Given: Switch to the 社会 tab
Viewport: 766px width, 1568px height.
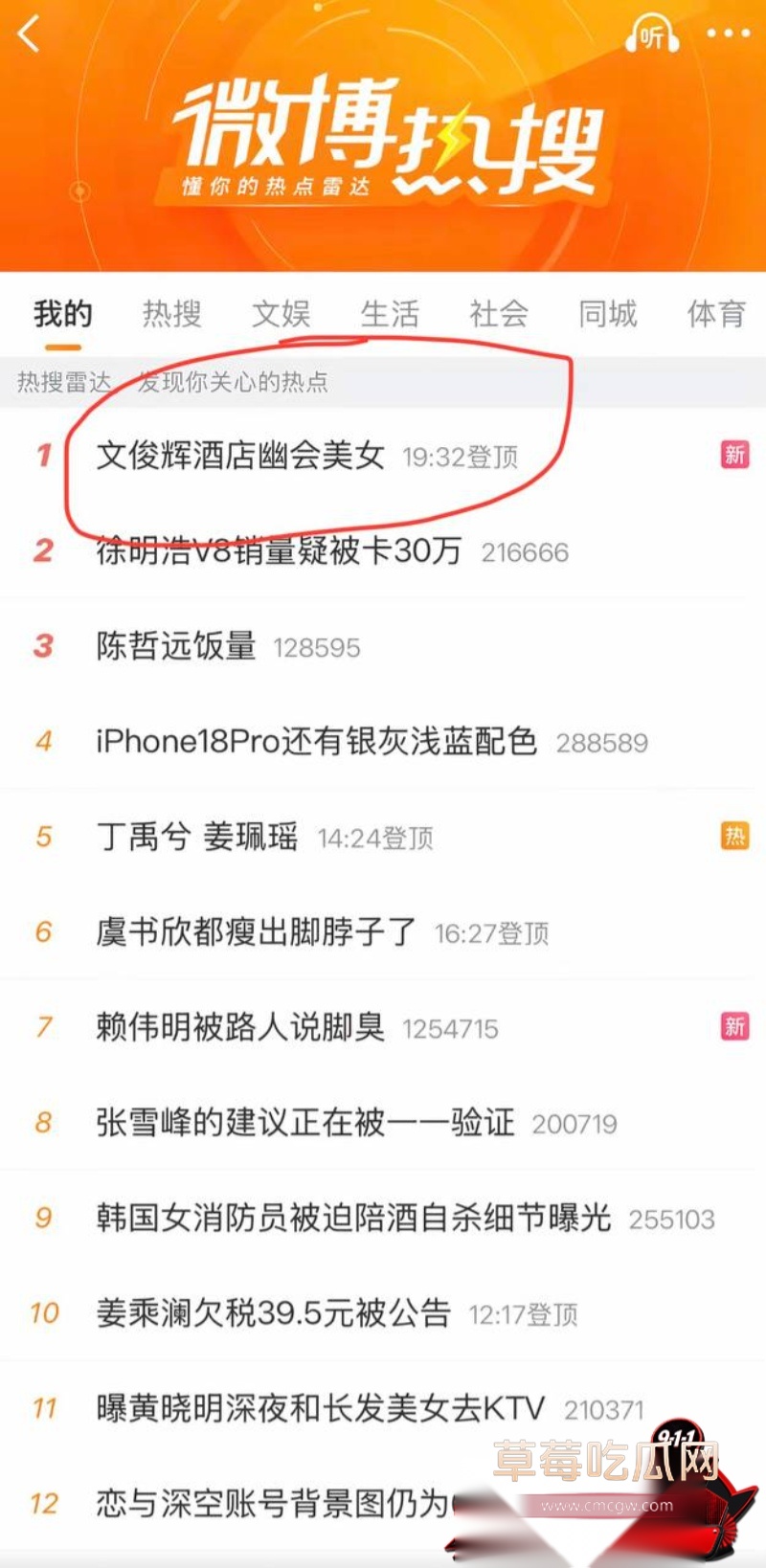Looking at the screenshot, I should pyautogui.click(x=499, y=313).
